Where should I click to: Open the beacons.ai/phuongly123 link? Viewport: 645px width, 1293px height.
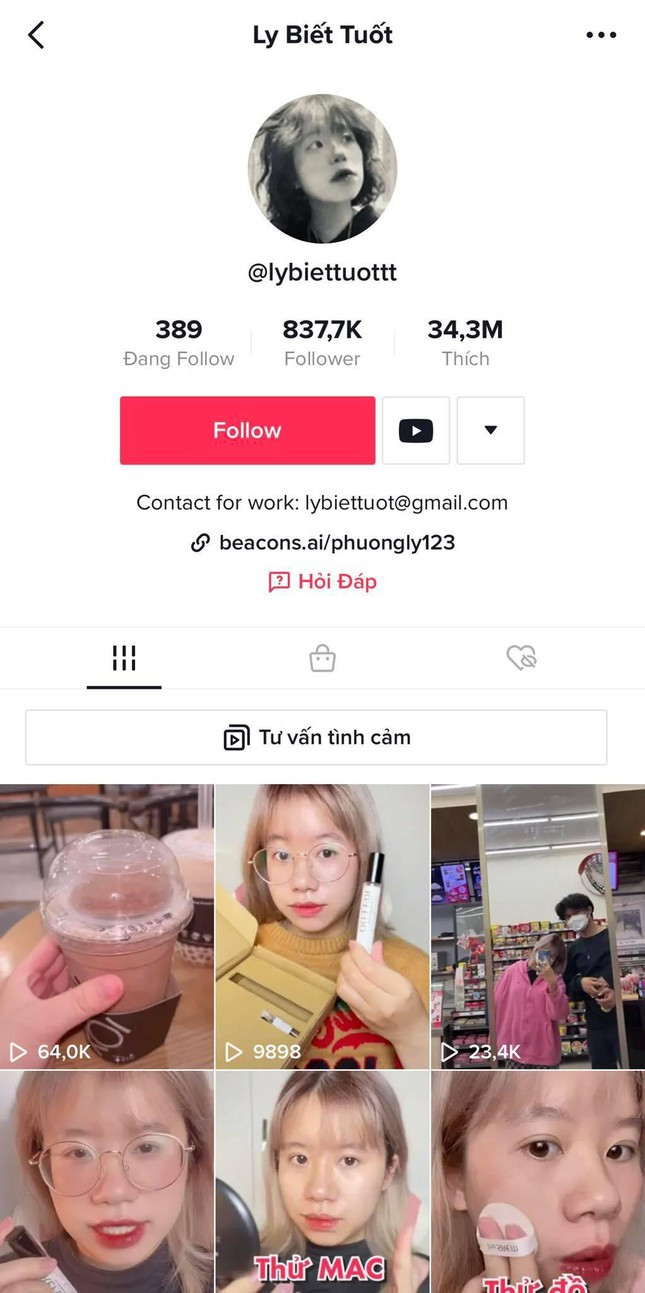pyautogui.click(x=323, y=543)
